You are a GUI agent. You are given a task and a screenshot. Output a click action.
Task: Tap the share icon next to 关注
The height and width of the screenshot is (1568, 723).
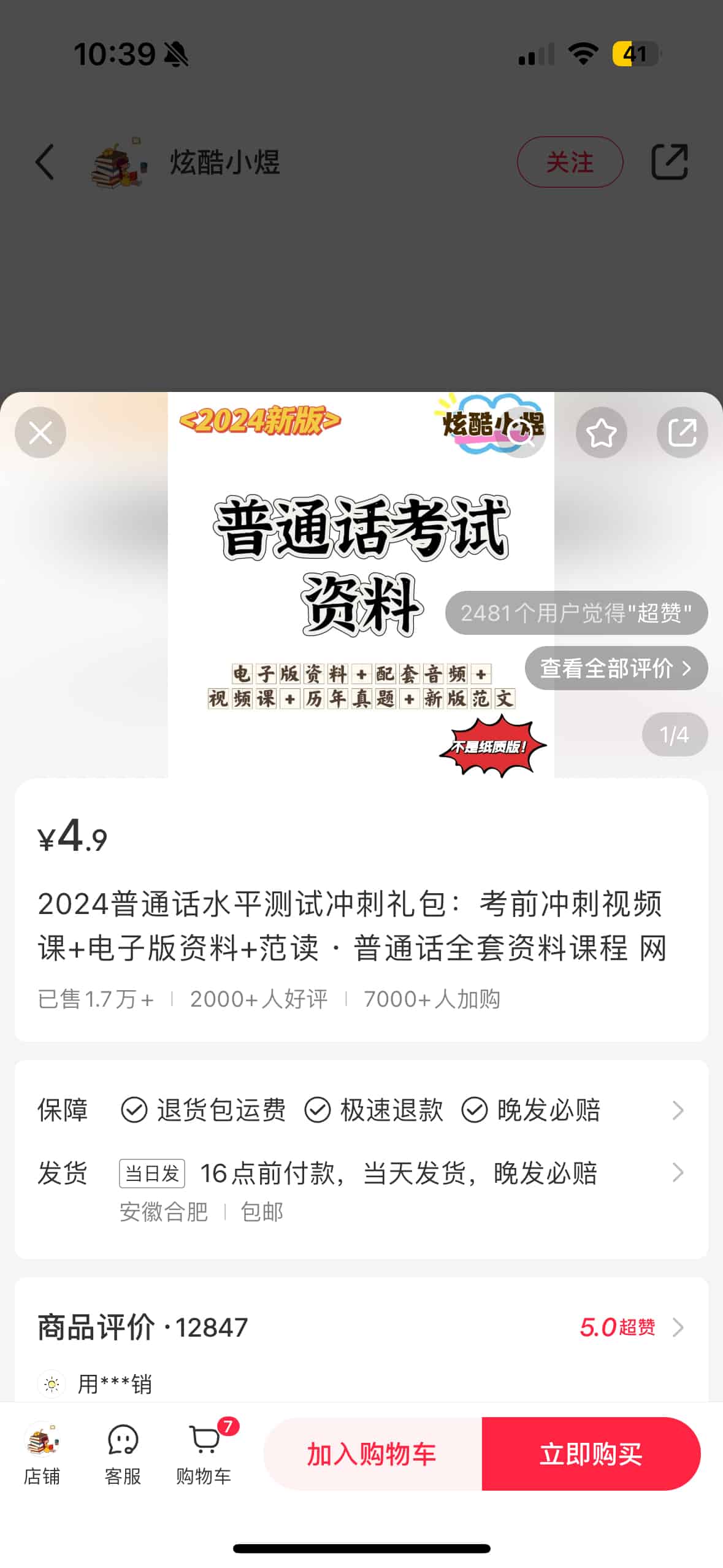point(671,162)
